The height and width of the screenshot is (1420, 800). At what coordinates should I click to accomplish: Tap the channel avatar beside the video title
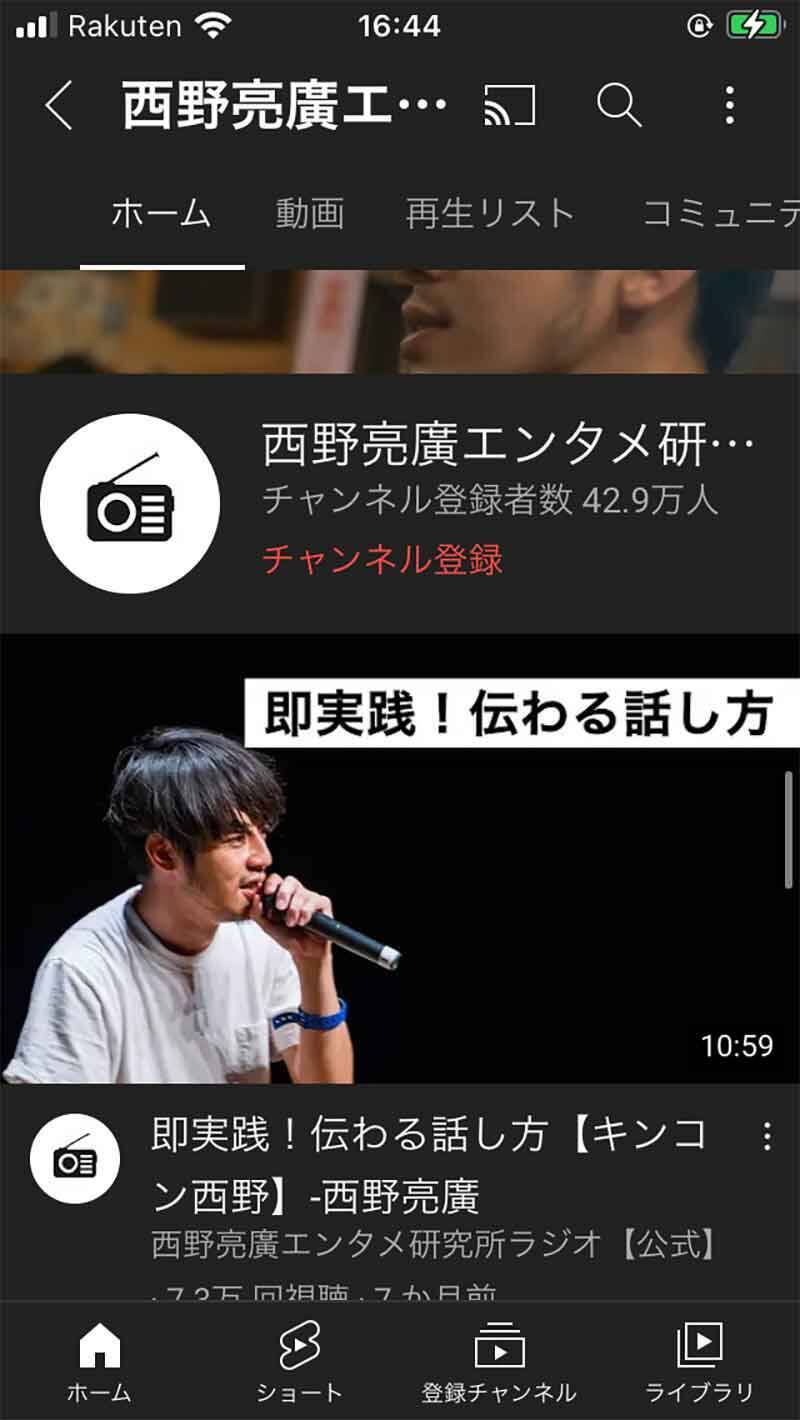[x=75, y=1160]
